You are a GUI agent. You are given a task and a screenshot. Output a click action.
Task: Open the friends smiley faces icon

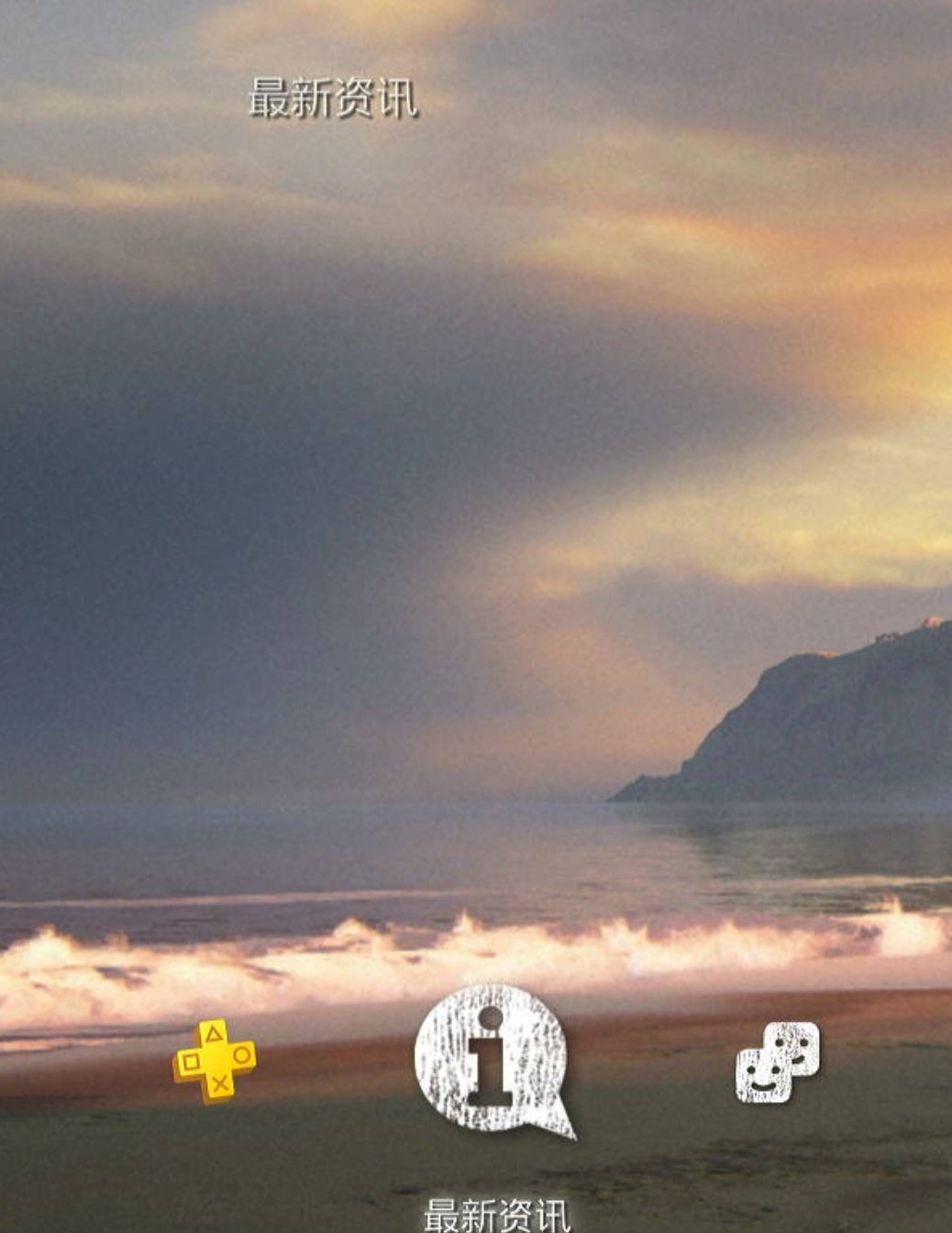[778, 1061]
